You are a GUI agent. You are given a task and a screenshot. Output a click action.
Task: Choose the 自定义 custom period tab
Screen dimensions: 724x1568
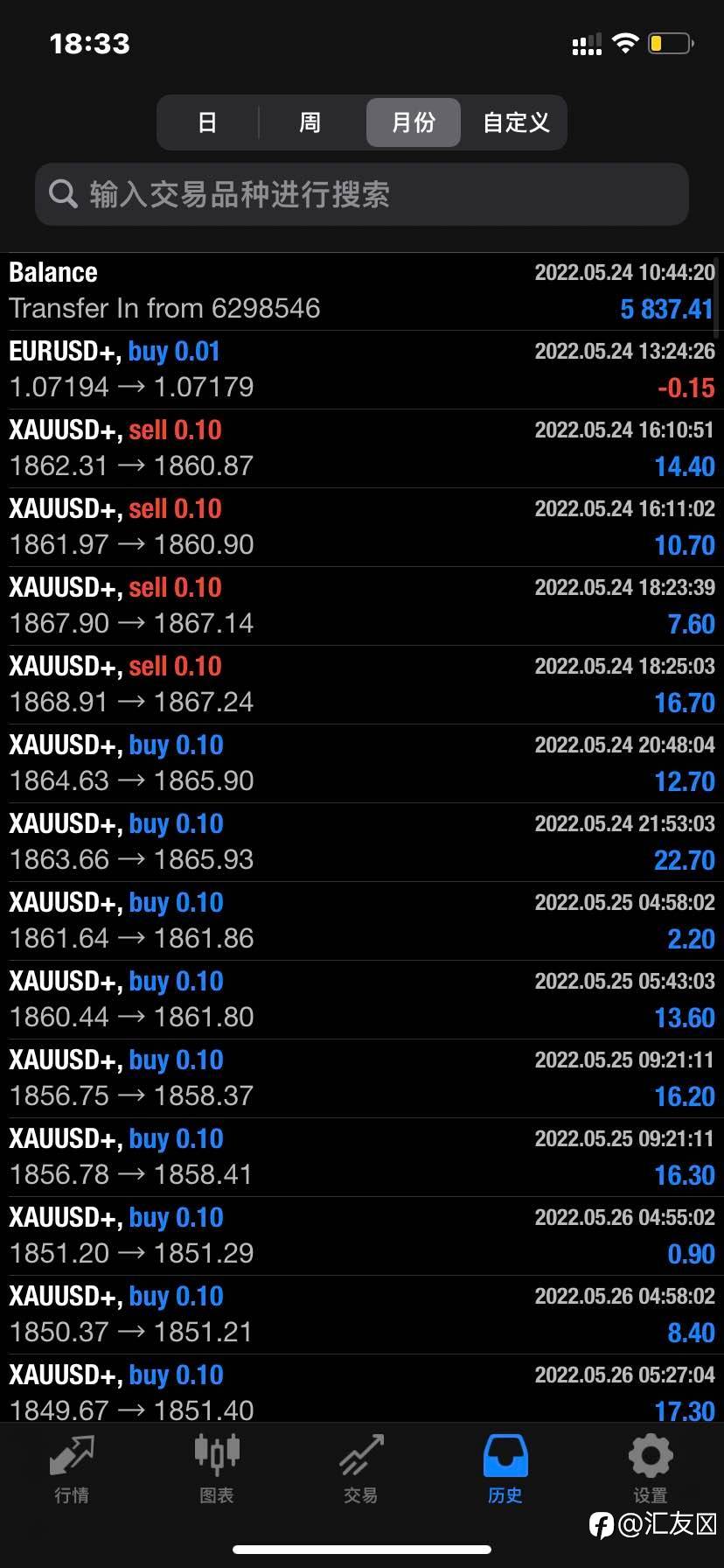[516, 122]
